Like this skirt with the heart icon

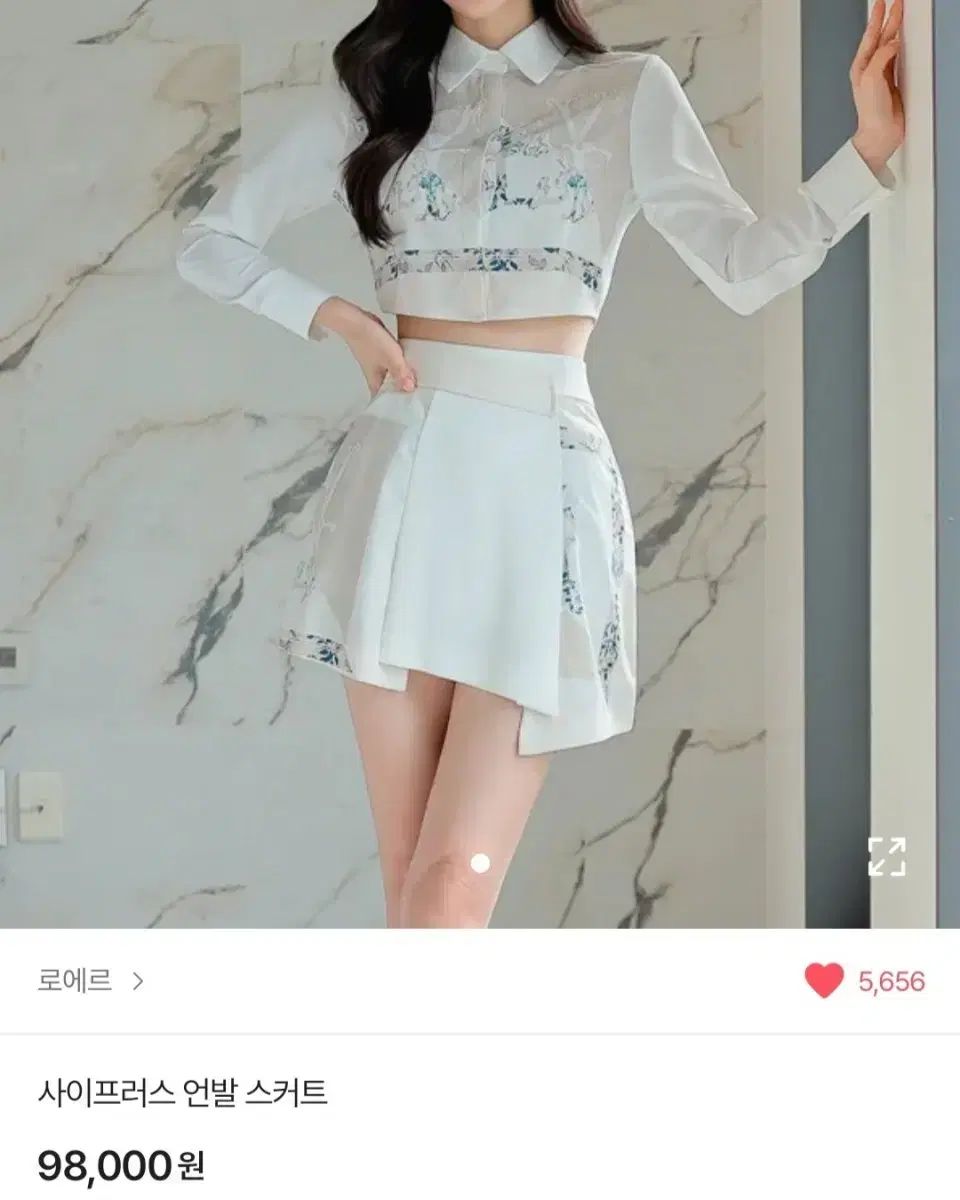(x=824, y=981)
